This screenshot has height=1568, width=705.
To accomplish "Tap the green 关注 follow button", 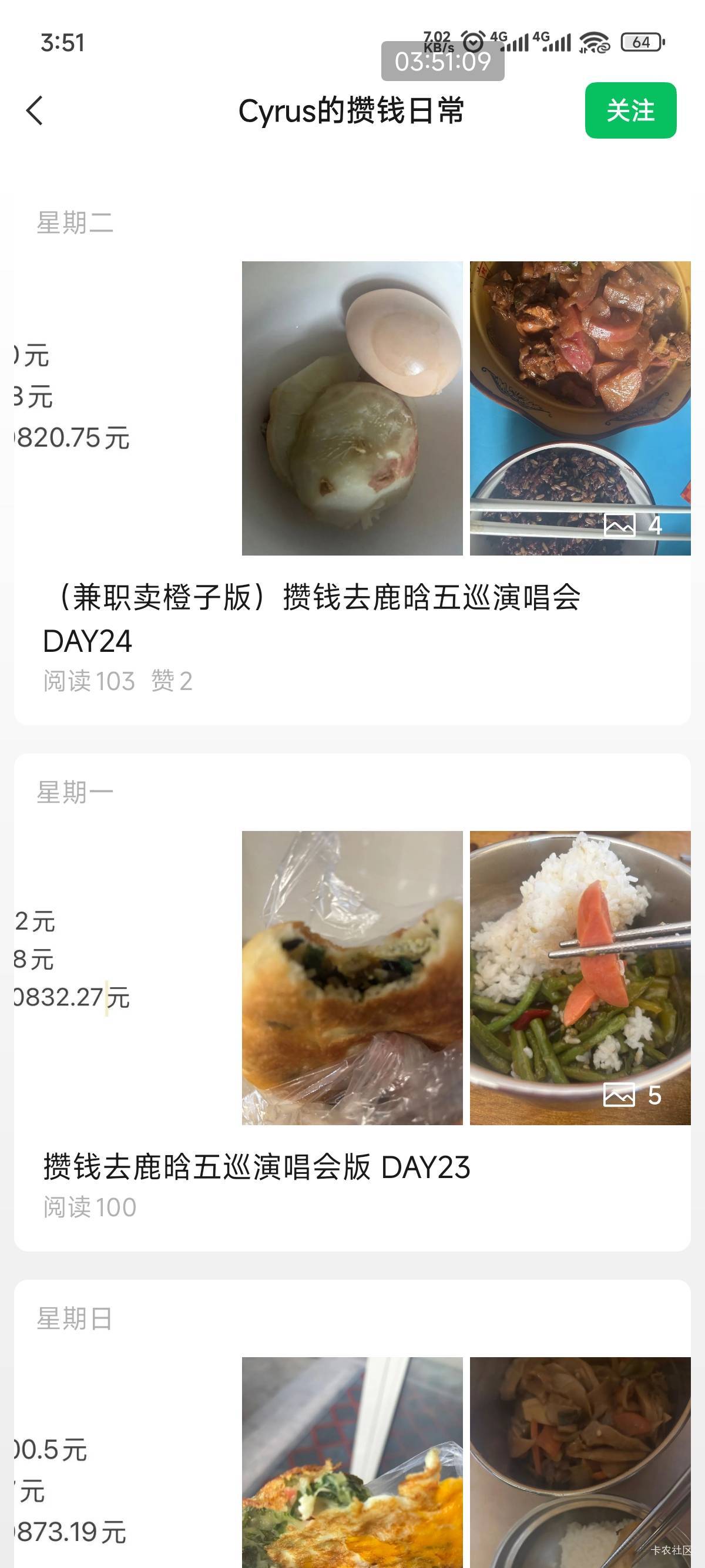I will point(630,111).
